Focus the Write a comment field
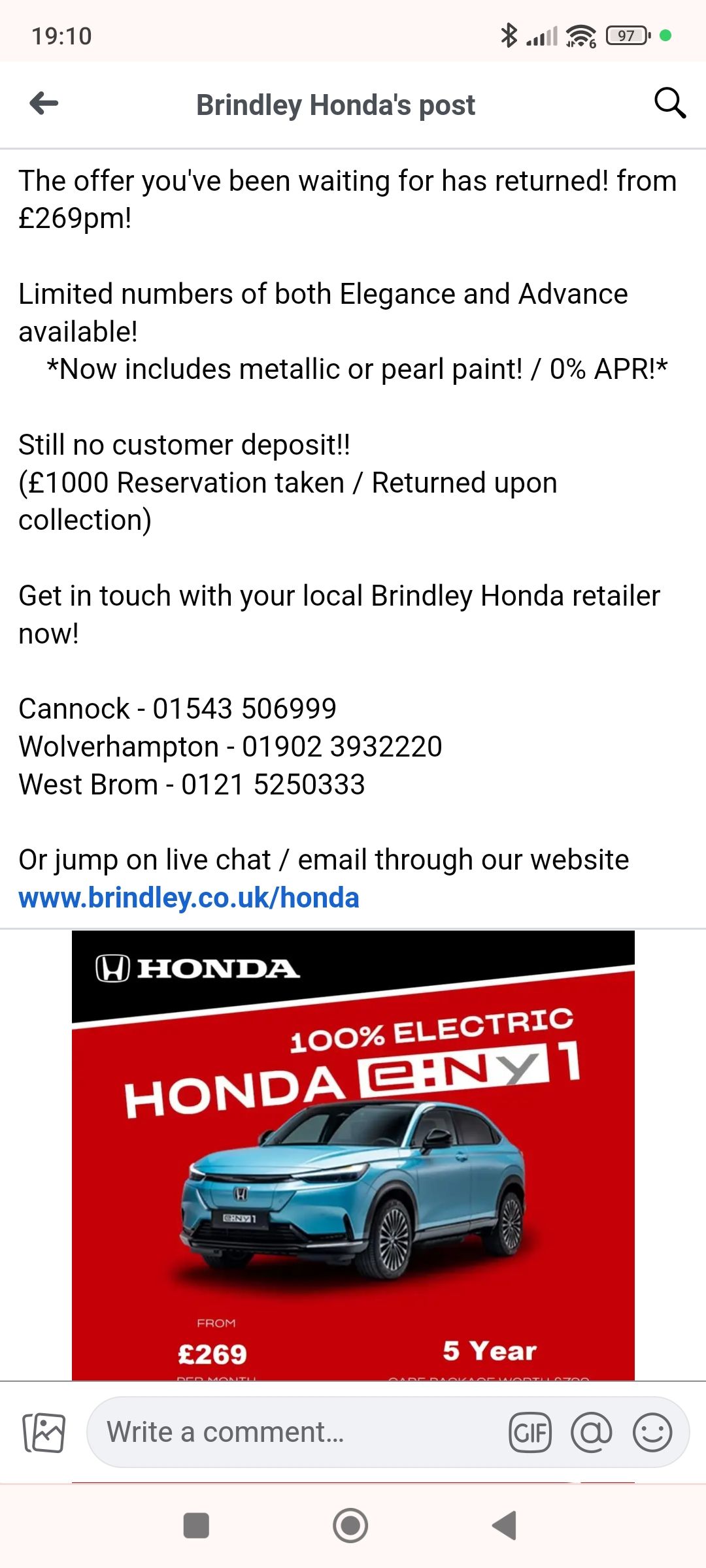Image resolution: width=706 pixels, height=1568 pixels. point(294,1432)
